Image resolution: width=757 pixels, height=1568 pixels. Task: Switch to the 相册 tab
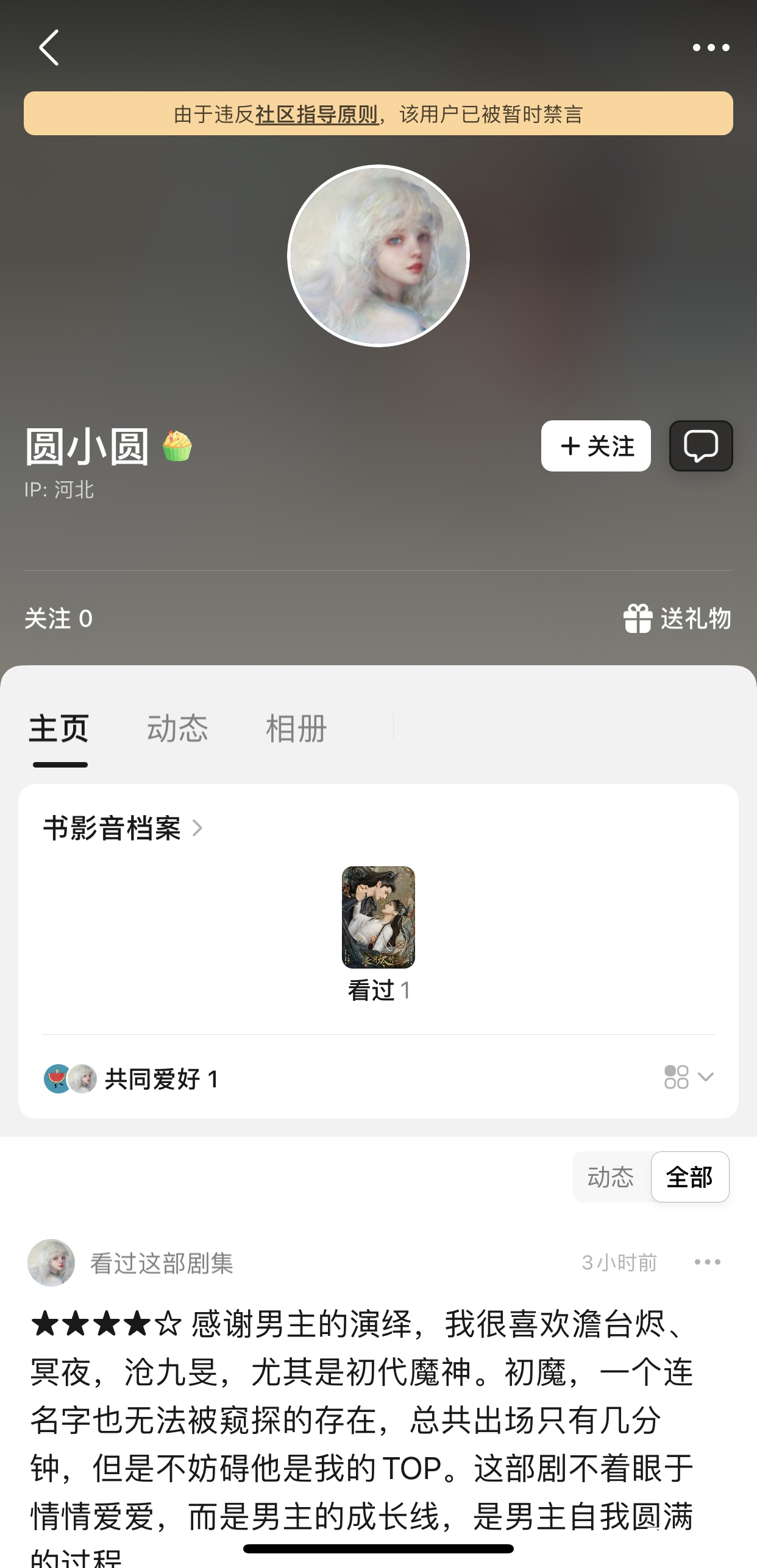pyautogui.click(x=296, y=729)
